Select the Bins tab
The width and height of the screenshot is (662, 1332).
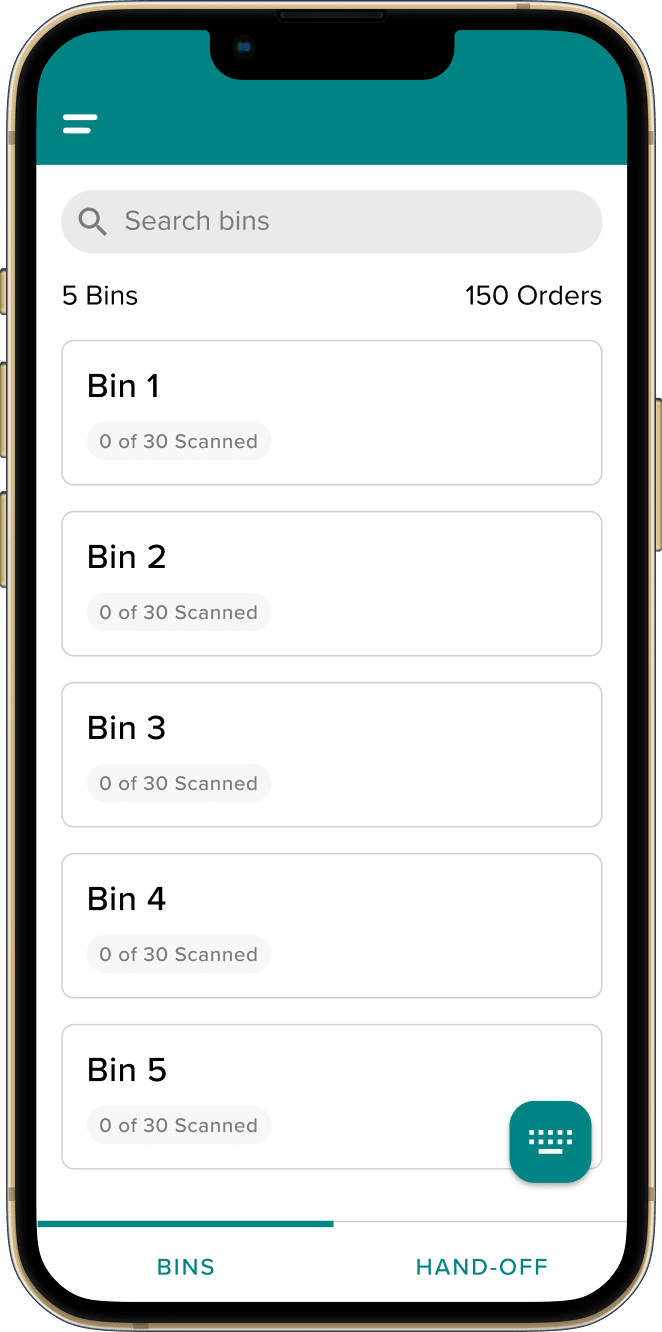186,1267
